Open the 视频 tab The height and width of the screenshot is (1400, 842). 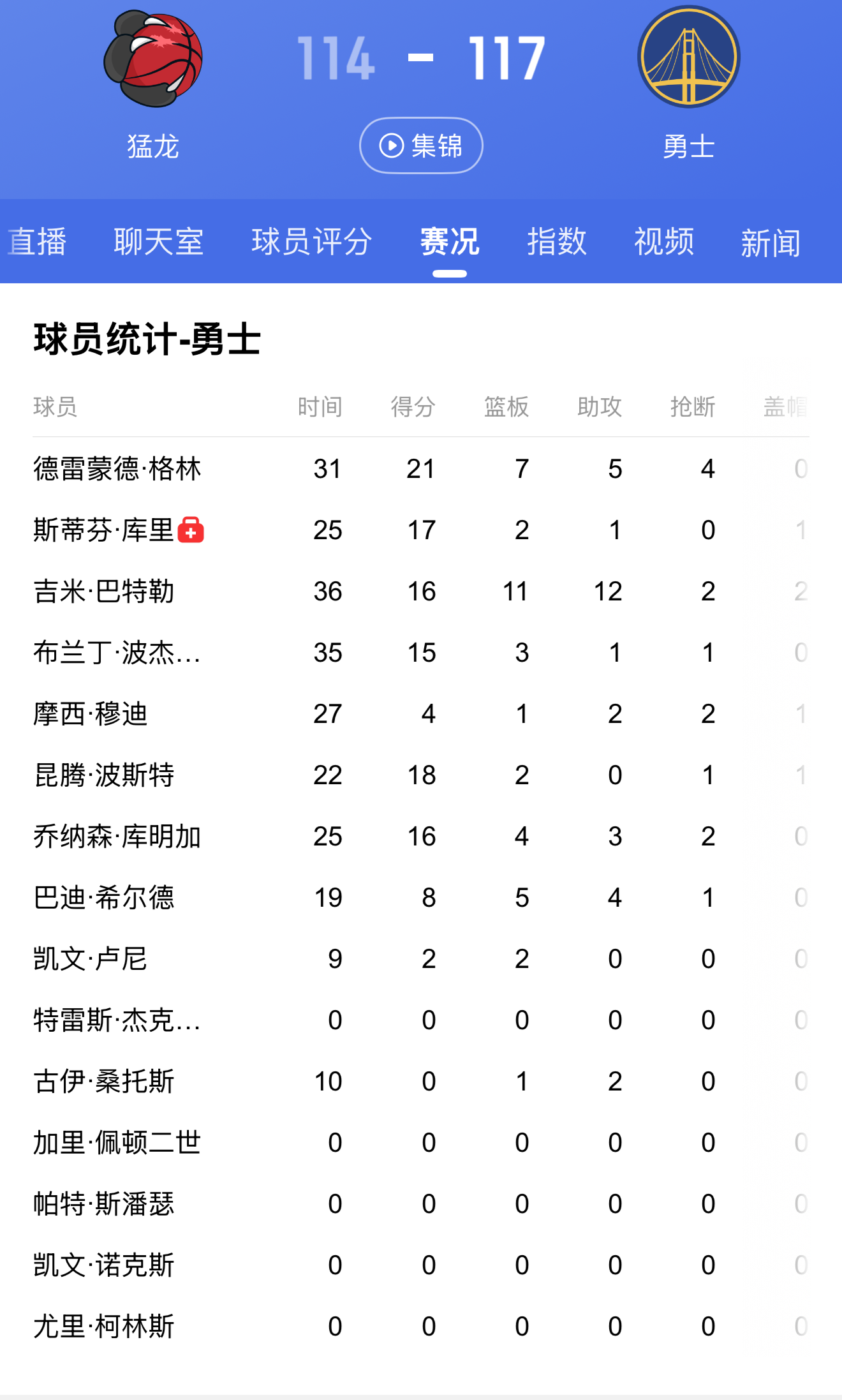(x=664, y=242)
